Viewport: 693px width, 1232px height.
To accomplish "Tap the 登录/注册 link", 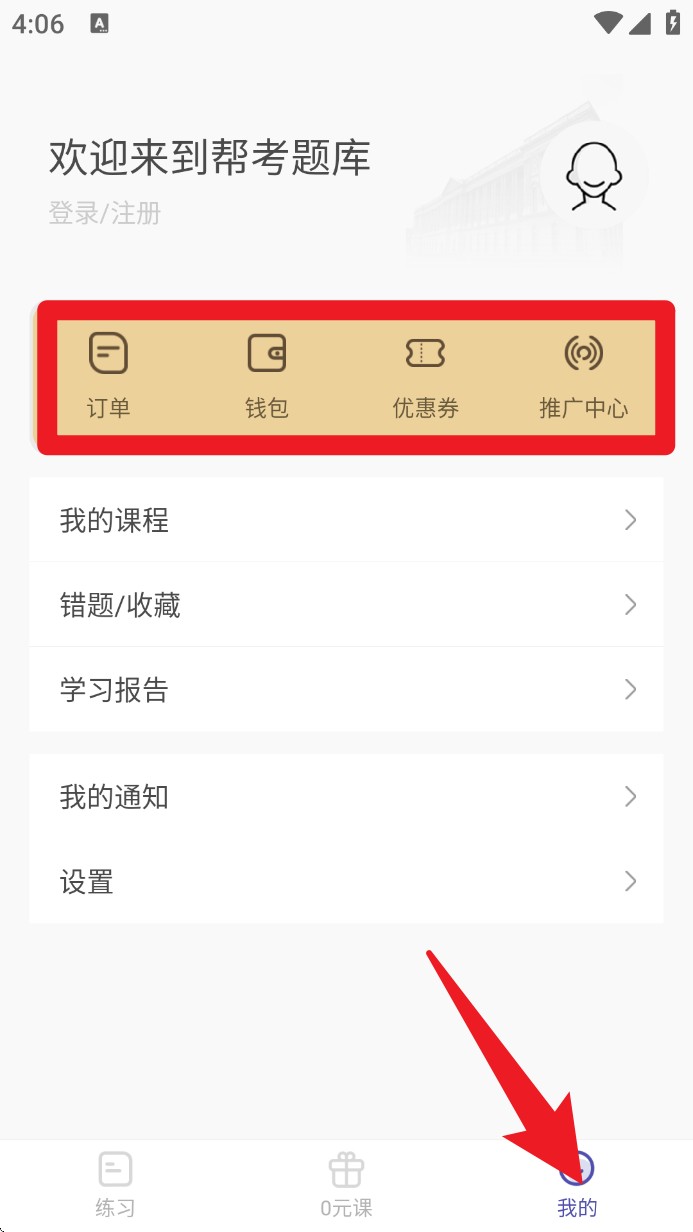I will pos(105,213).
